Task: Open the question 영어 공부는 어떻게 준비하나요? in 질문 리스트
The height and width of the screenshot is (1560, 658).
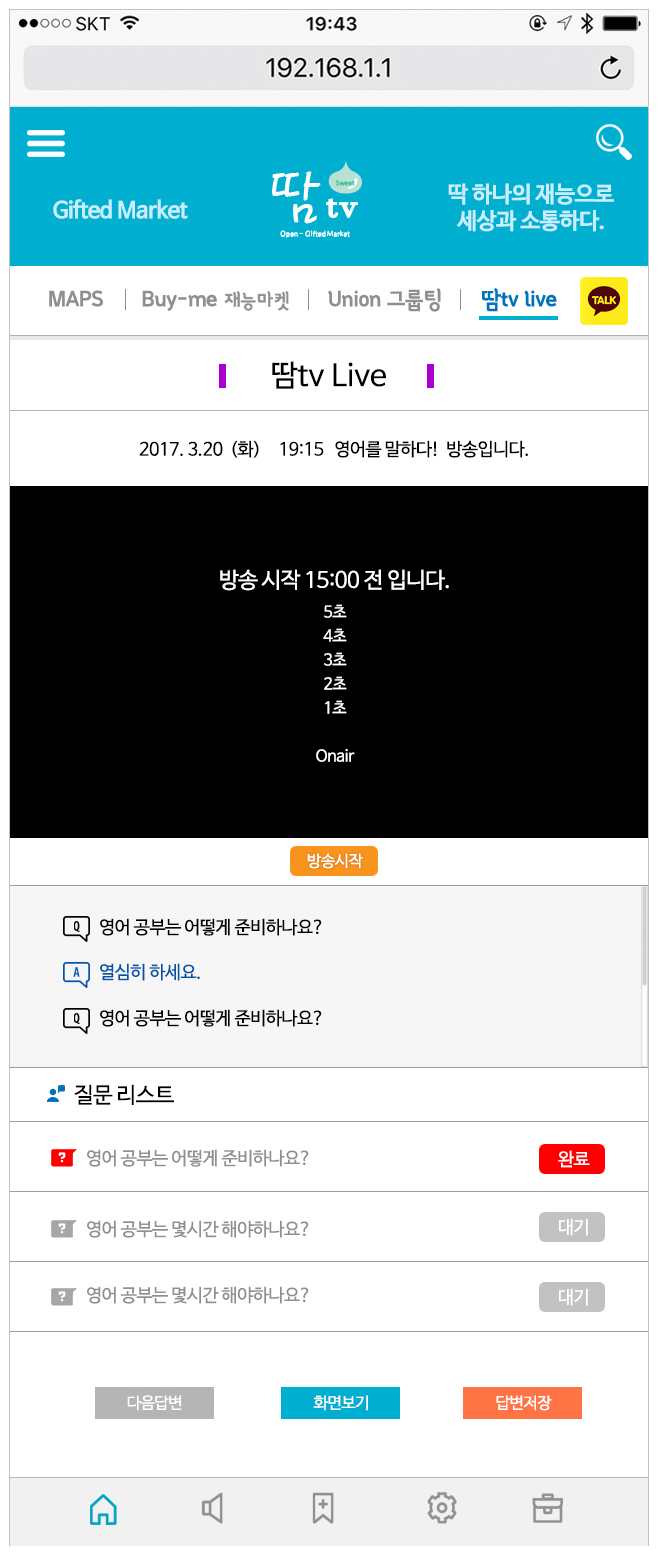Action: 197,1158
